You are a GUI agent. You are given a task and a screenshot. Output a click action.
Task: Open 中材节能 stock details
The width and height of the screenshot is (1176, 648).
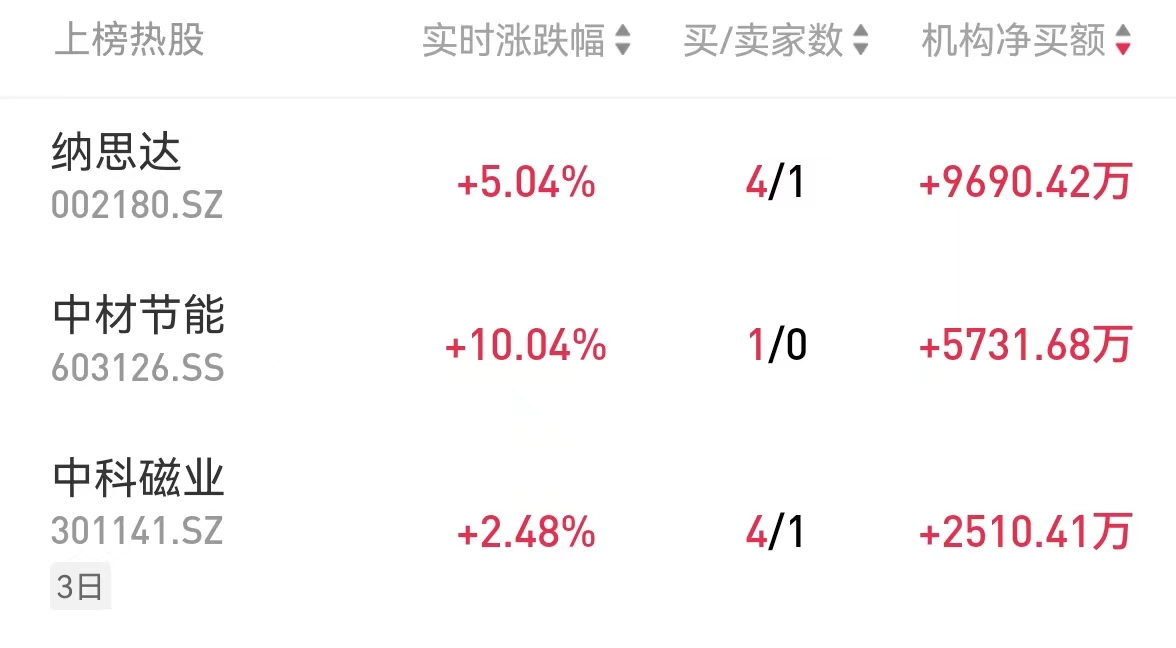[x=138, y=316]
